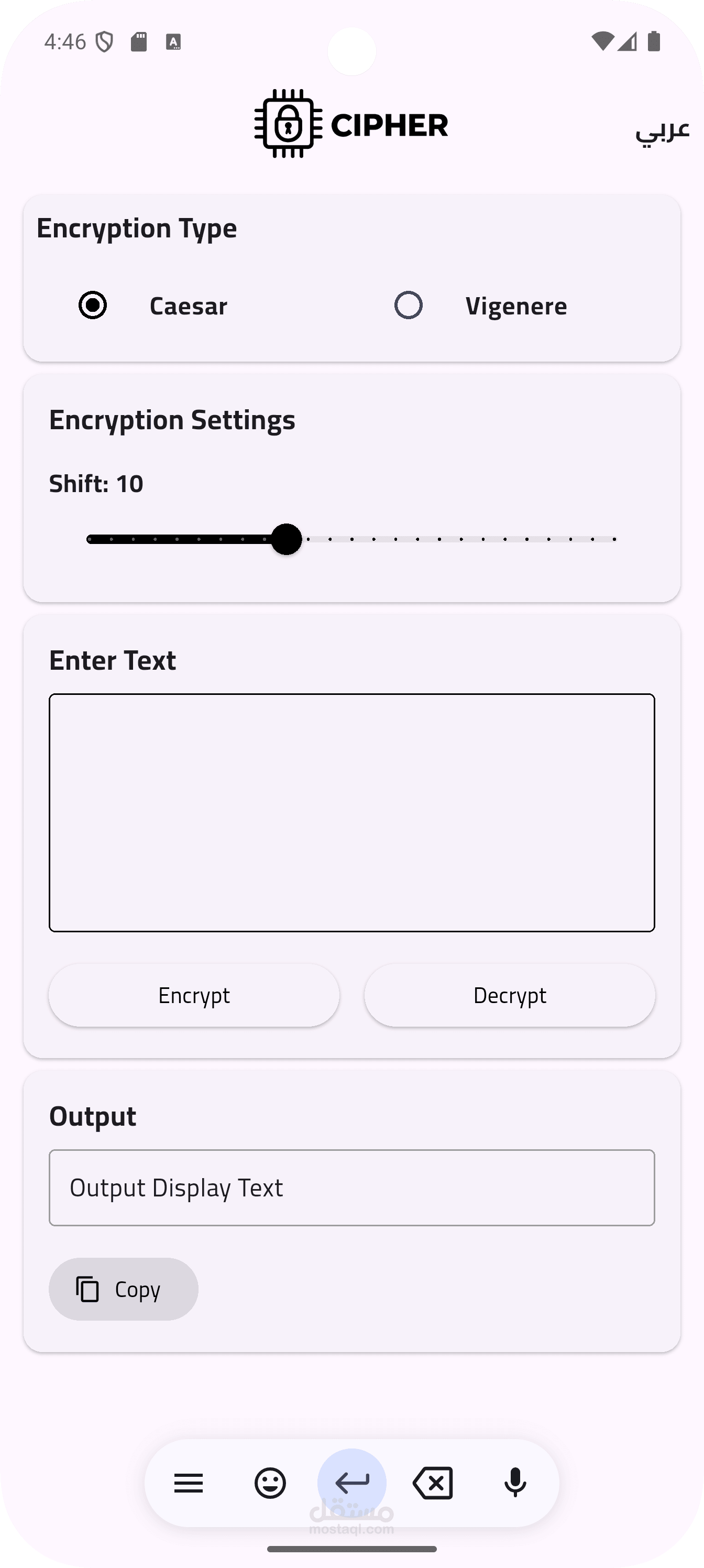Tap the Encrypt button
The width and height of the screenshot is (704, 1568).
pyautogui.click(x=194, y=995)
